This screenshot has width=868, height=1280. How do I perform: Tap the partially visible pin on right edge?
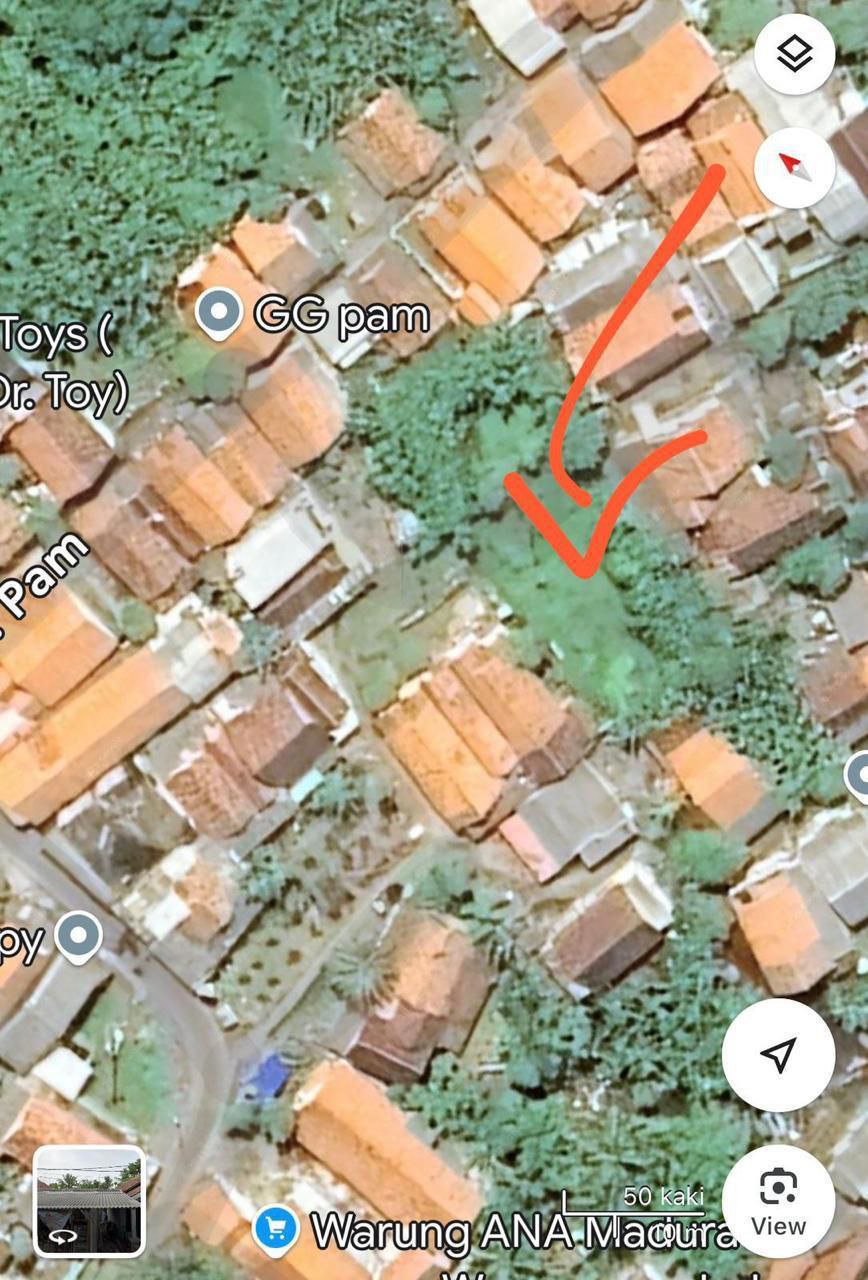coord(860,775)
